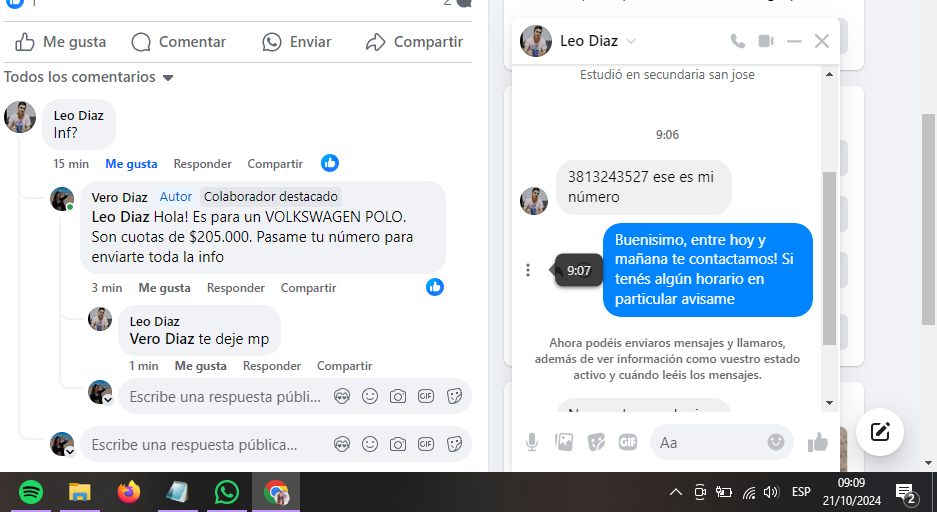Send the post via Enviar
This screenshot has width=937, height=512.
tap(297, 42)
